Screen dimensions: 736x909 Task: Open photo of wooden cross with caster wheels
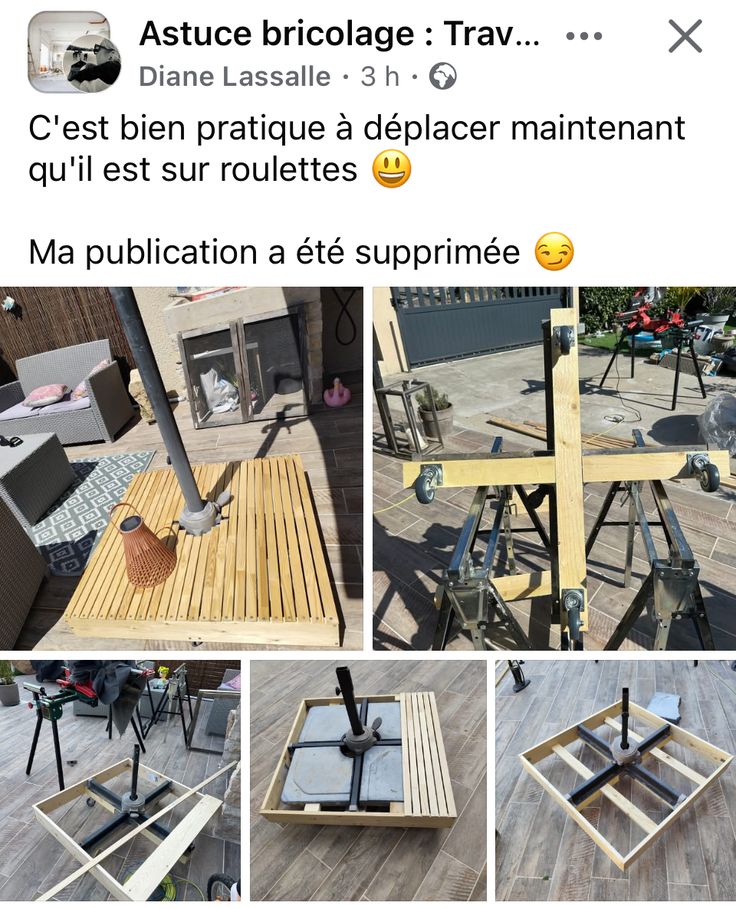[554, 468]
